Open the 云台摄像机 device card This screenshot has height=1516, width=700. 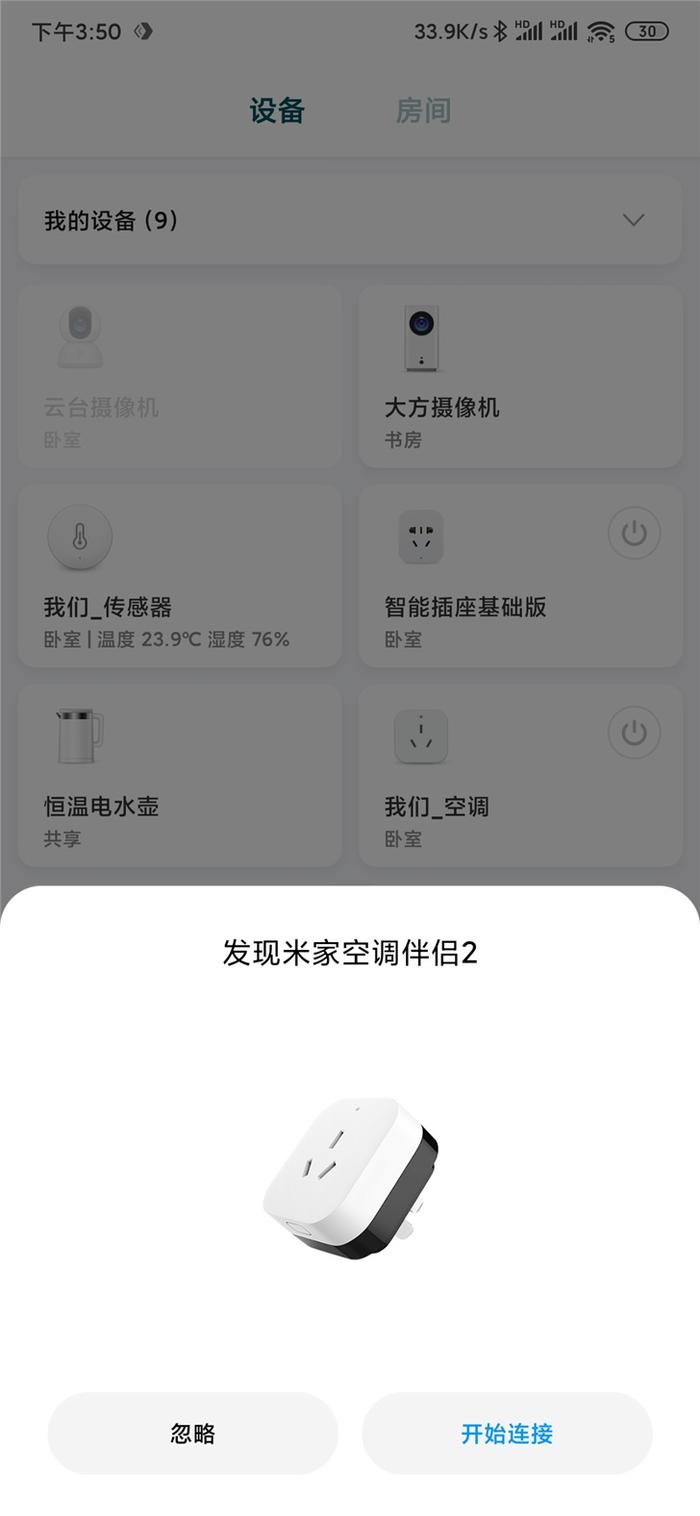coord(180,376)
